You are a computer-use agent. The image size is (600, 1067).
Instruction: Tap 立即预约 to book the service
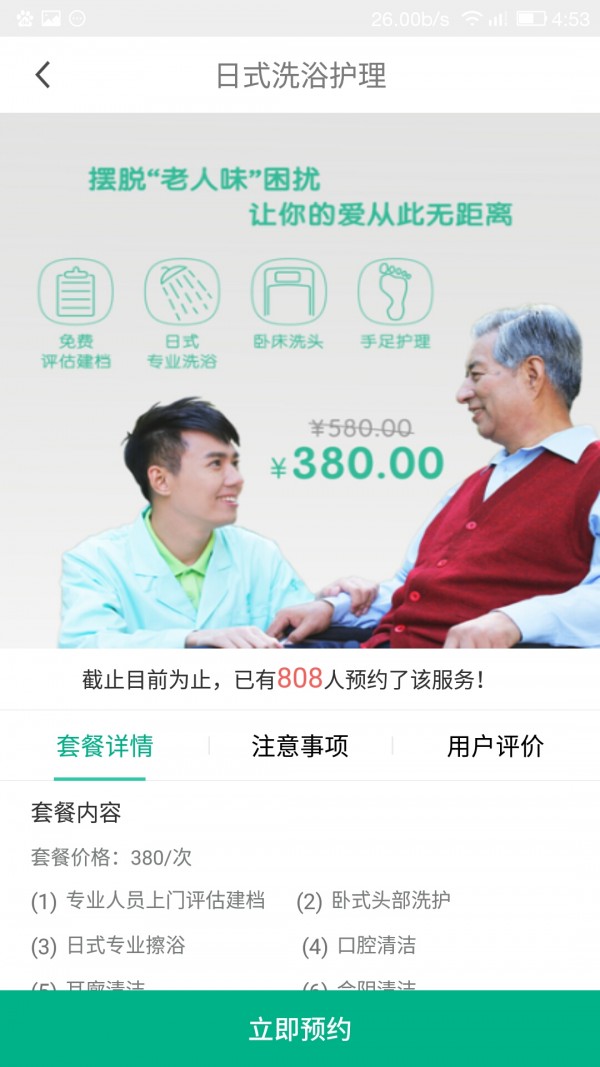pyautogui.click(x=300, y=1029)
